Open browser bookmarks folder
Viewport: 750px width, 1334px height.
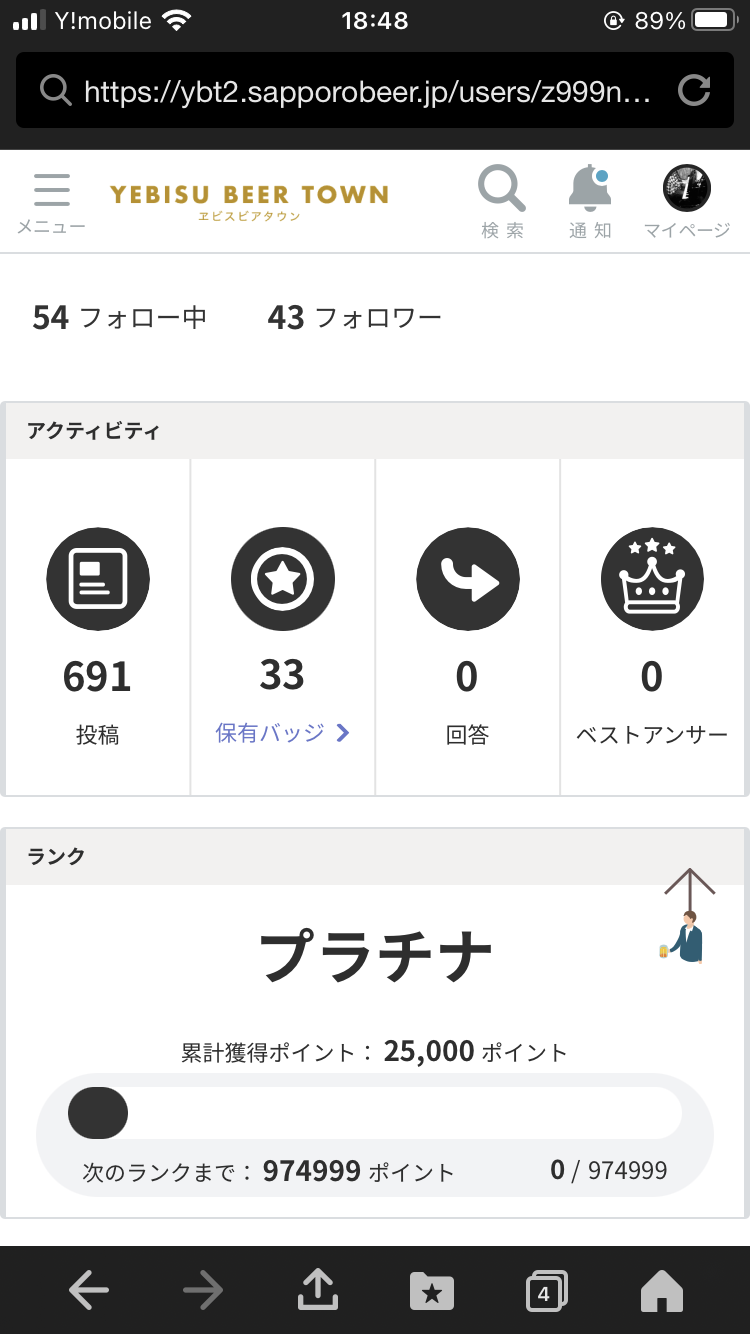click(432, 1291)
